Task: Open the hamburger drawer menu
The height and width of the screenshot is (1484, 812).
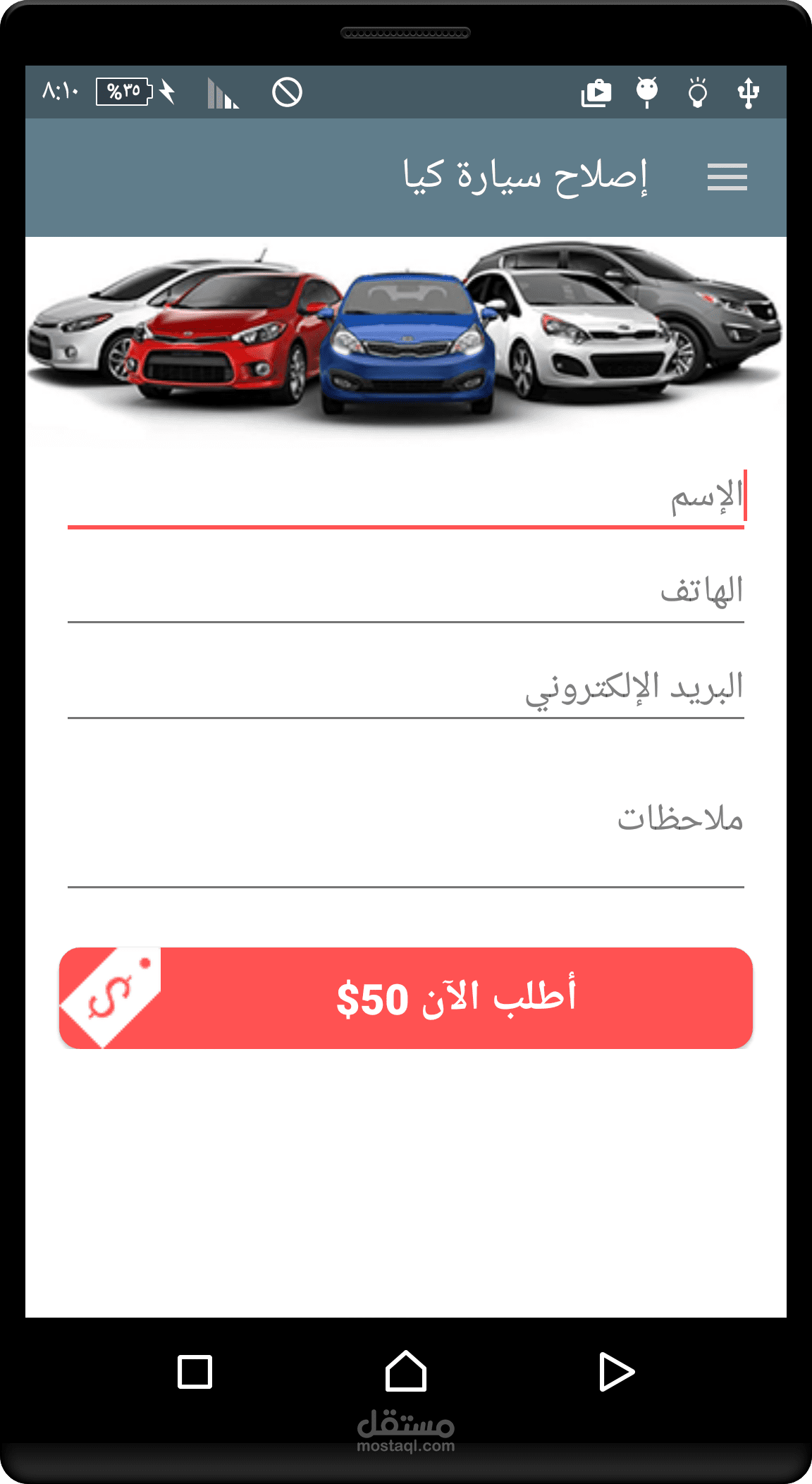Action: click(x=727, y=177)
